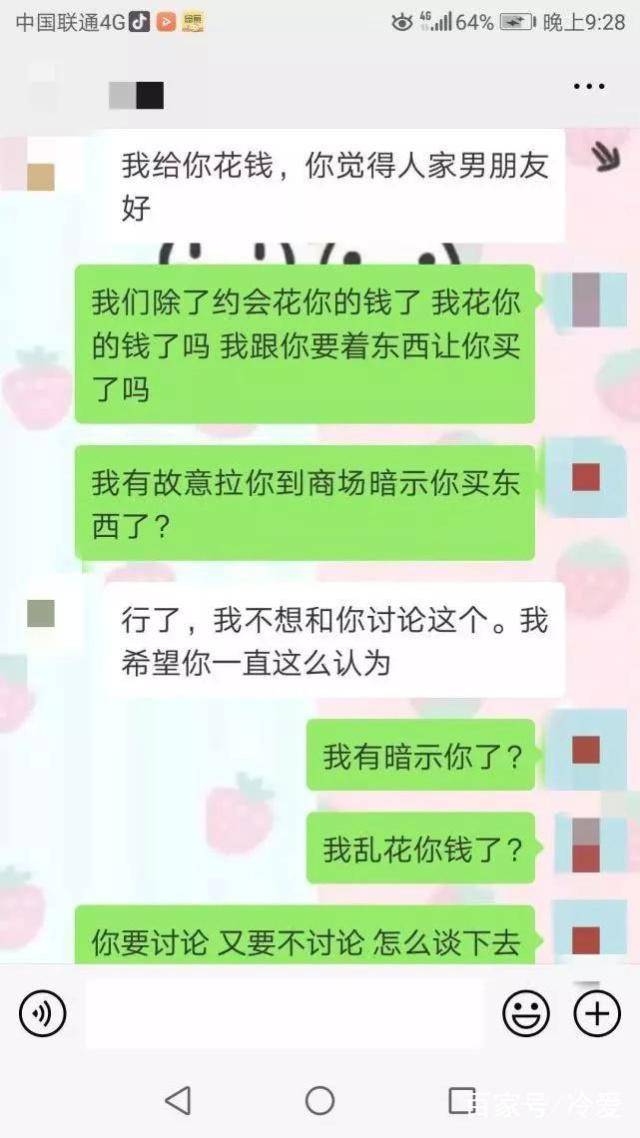Tap the message text input field
640x1138 pixels.
coord(284,1013)
